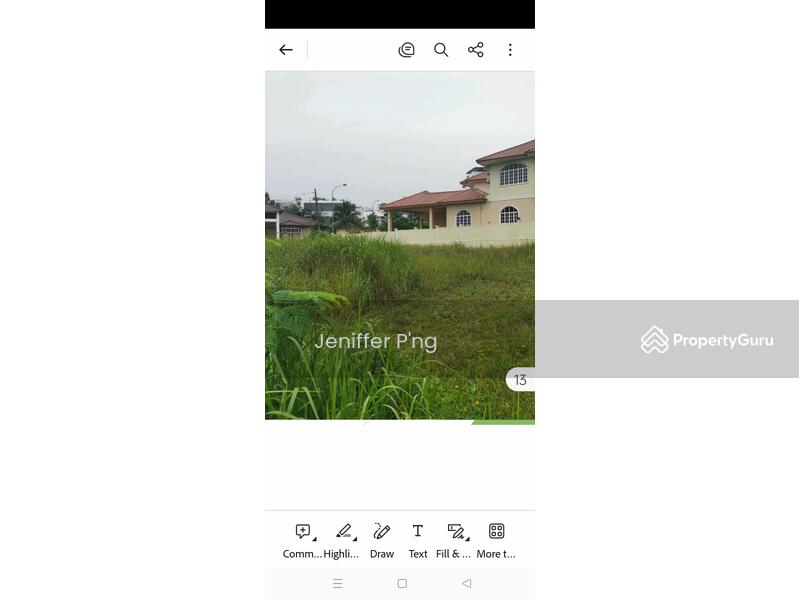Image resolution: width=800 pixels, height=600 pixels.
Task: Open More tools
Action: (x=496, y=539)
